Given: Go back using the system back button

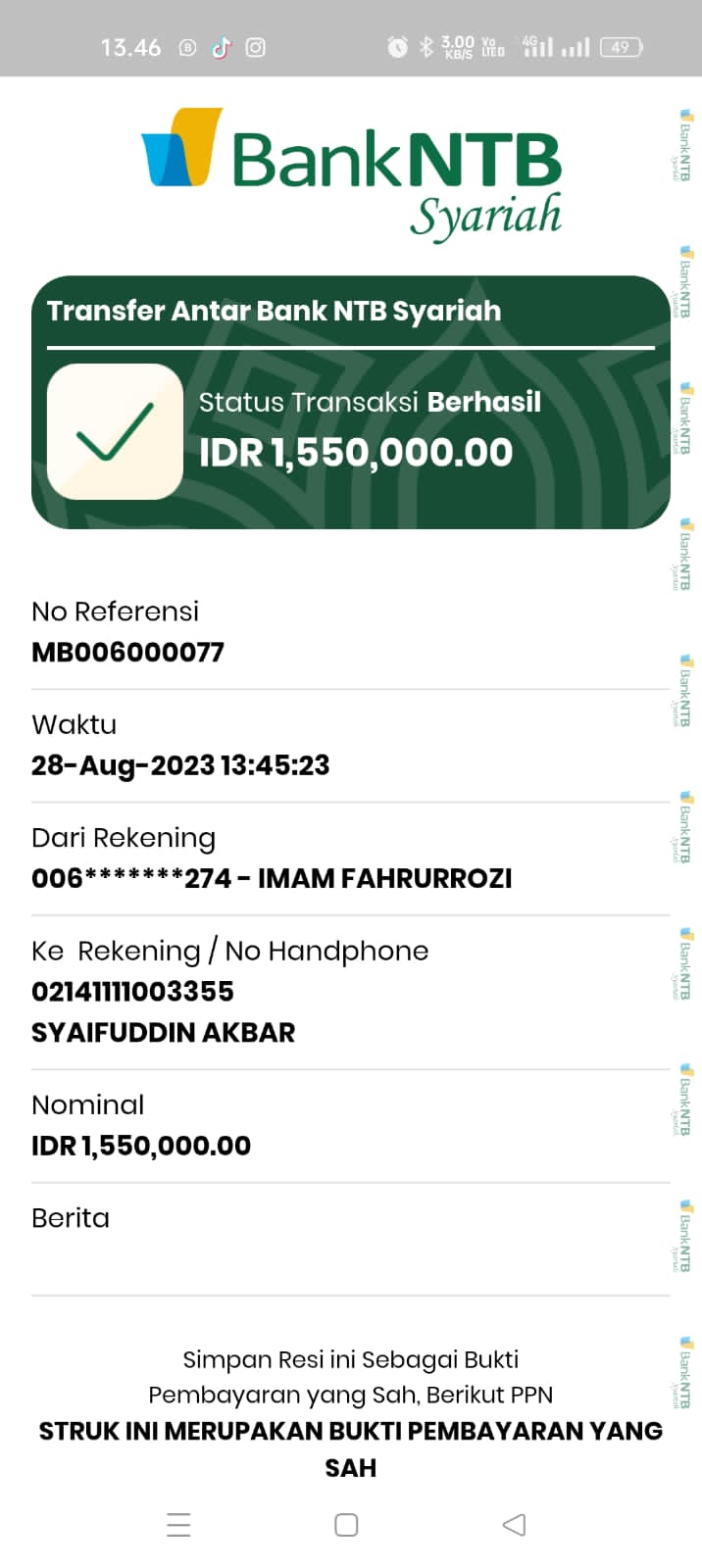Looking at the screenshot, I should click(x=514, y=1524).
